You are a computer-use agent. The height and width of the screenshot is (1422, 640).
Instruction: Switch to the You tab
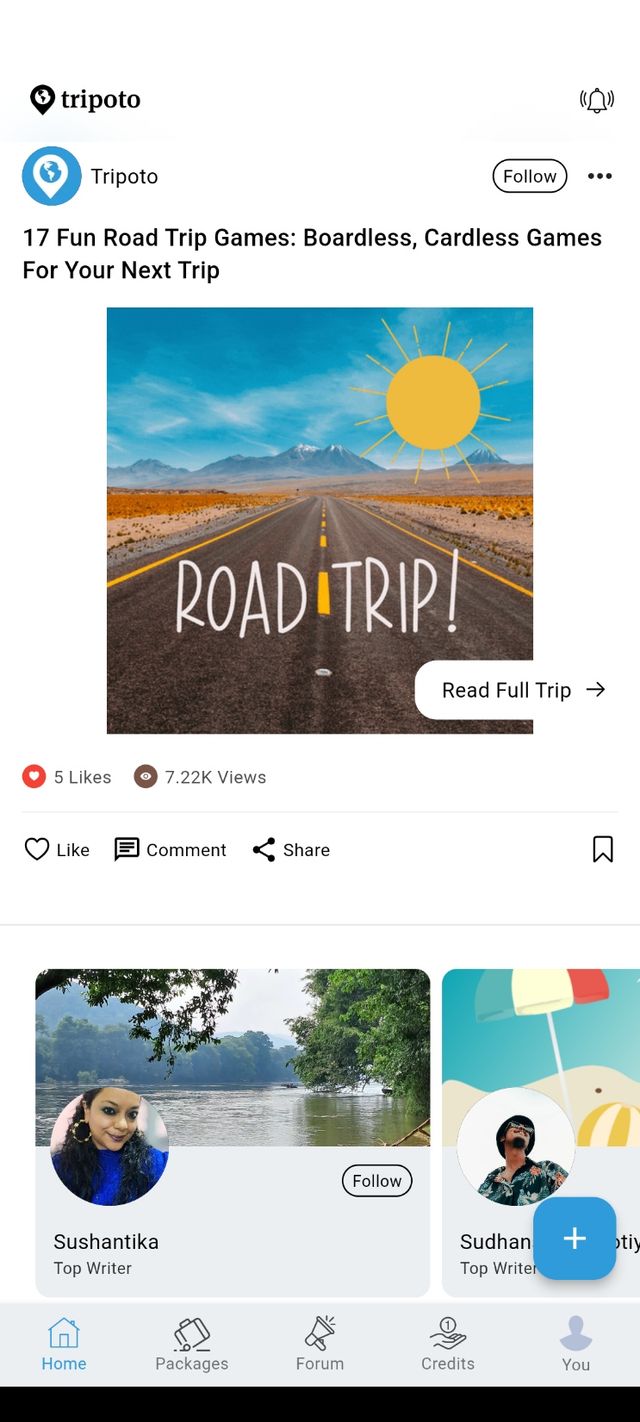tap(576, 1345)
